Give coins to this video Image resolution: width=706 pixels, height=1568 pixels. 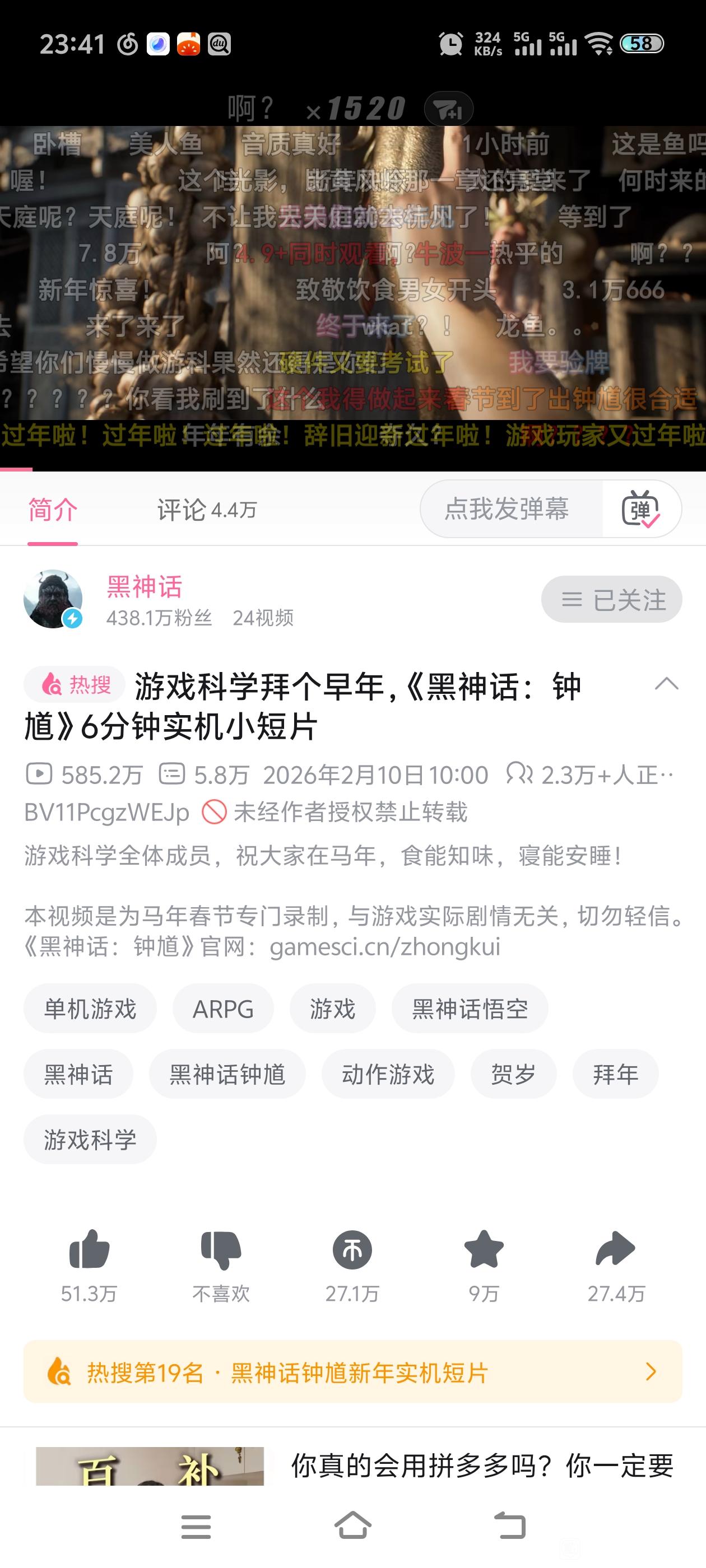pyautogui.click(x=352, y=1249)
